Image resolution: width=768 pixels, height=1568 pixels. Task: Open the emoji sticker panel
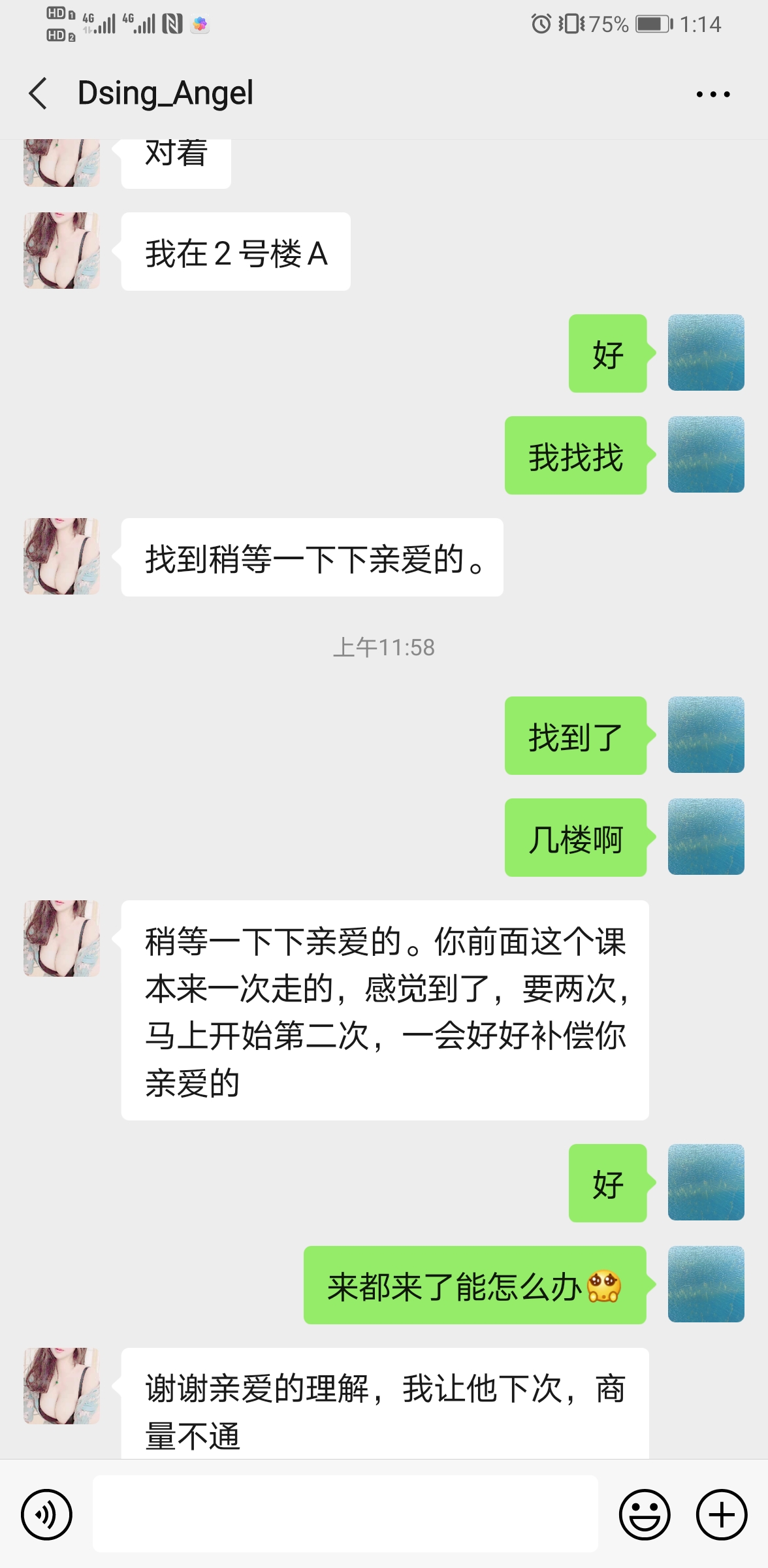pyautogui.click(x=644, y=1514)
